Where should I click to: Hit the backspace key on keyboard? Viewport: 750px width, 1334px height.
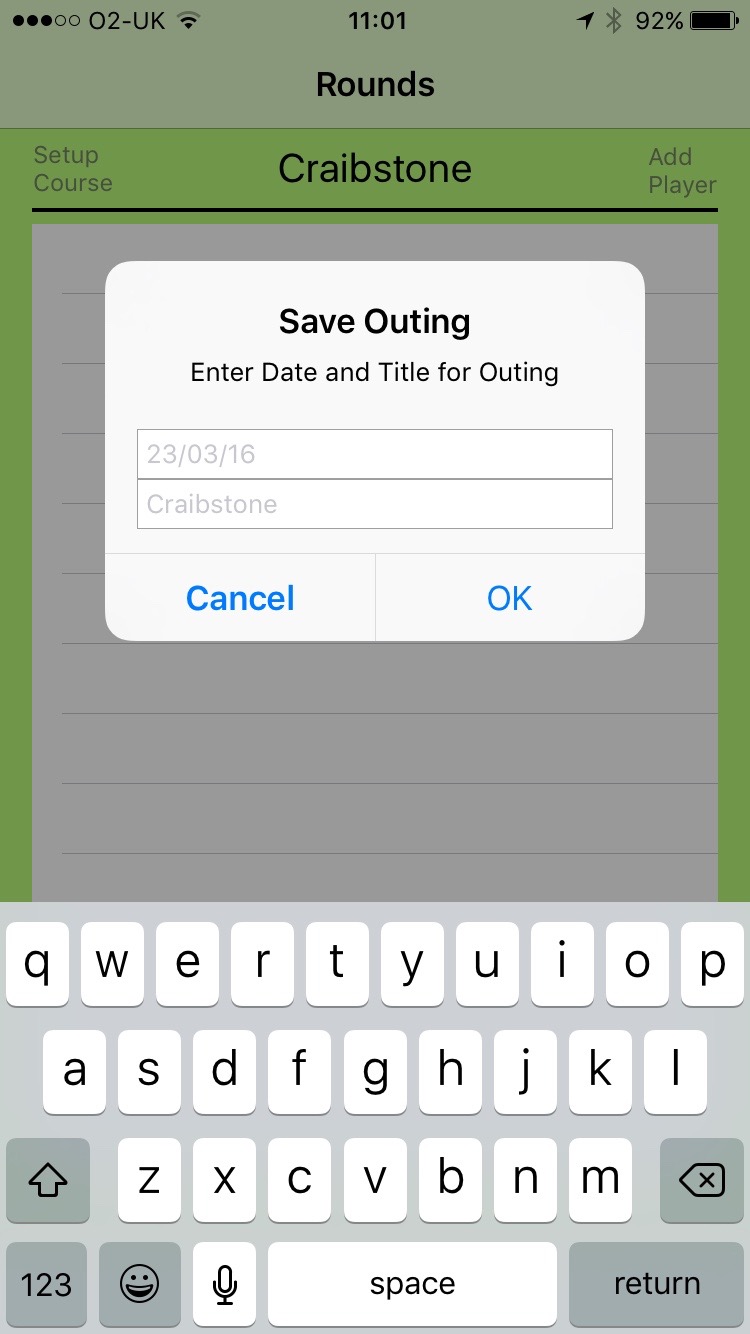(701, 1182)
